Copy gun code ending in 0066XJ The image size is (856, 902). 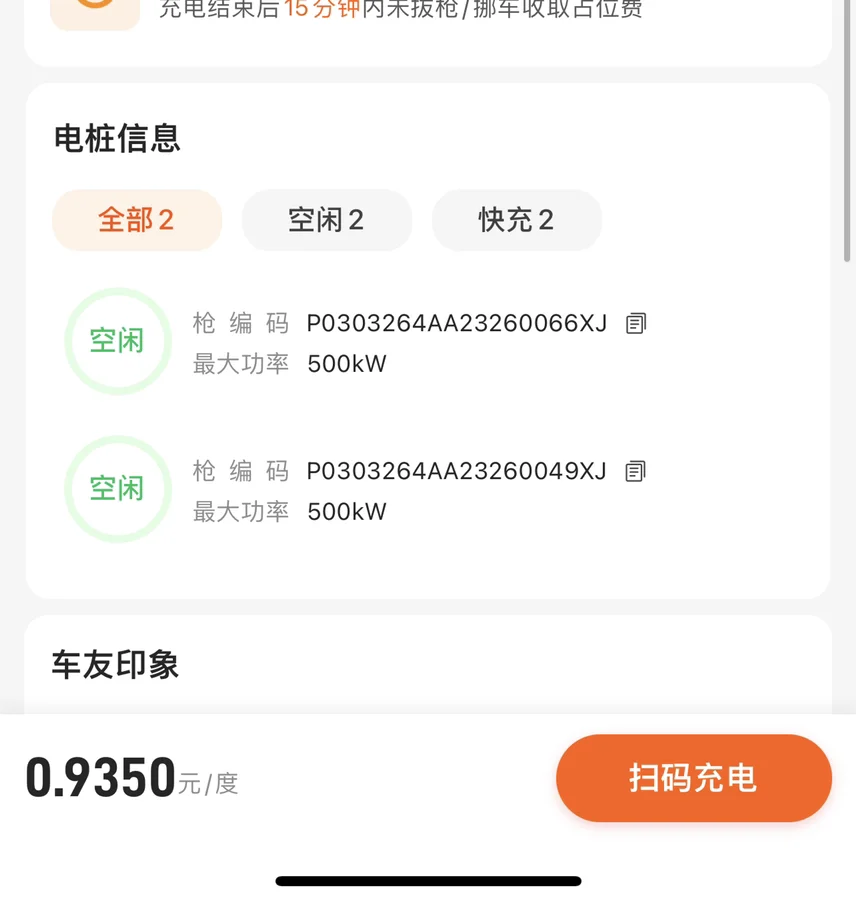636,323
